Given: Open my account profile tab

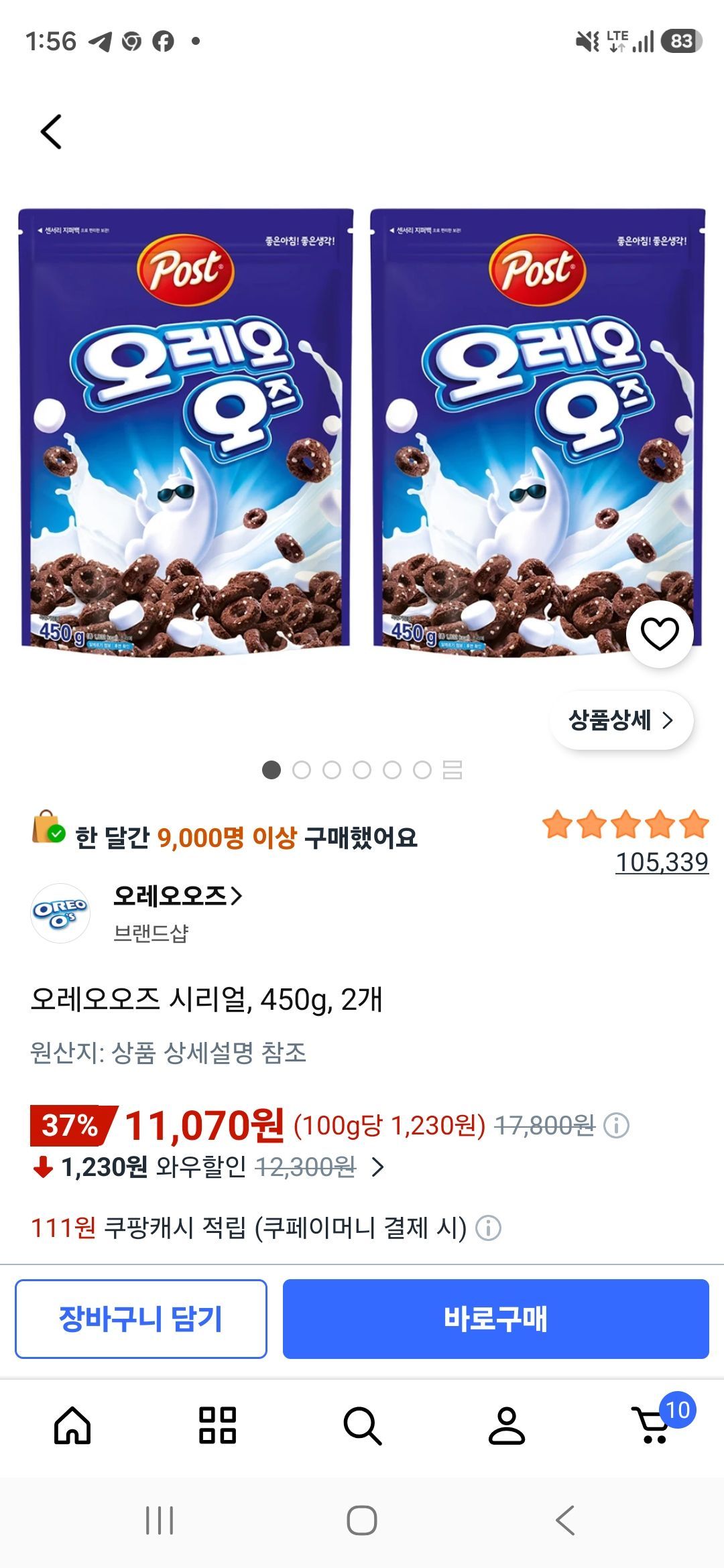Looking at the screenshot, I should 507,1425.
